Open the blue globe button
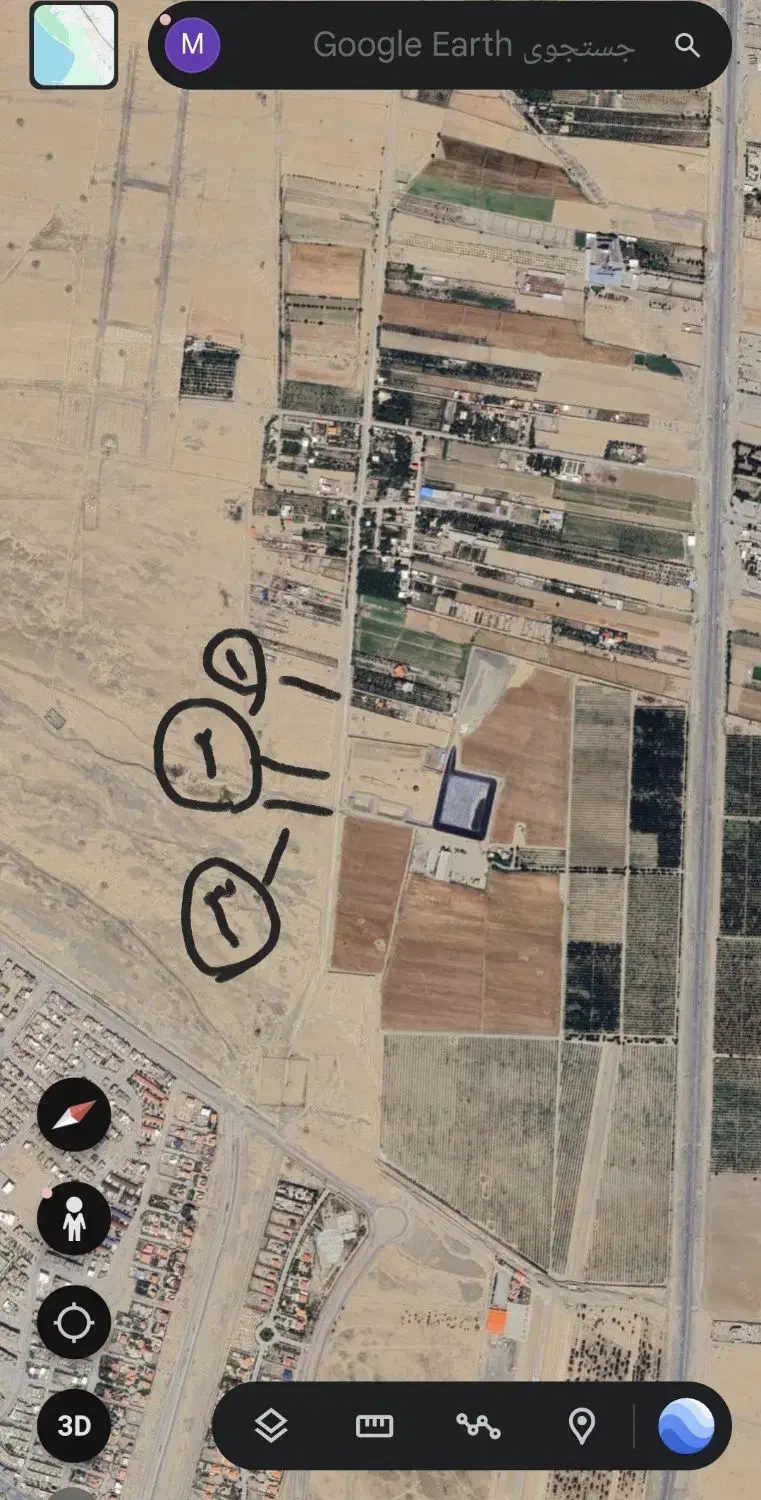This screenshot has height=1500, width=761. 686,1426
